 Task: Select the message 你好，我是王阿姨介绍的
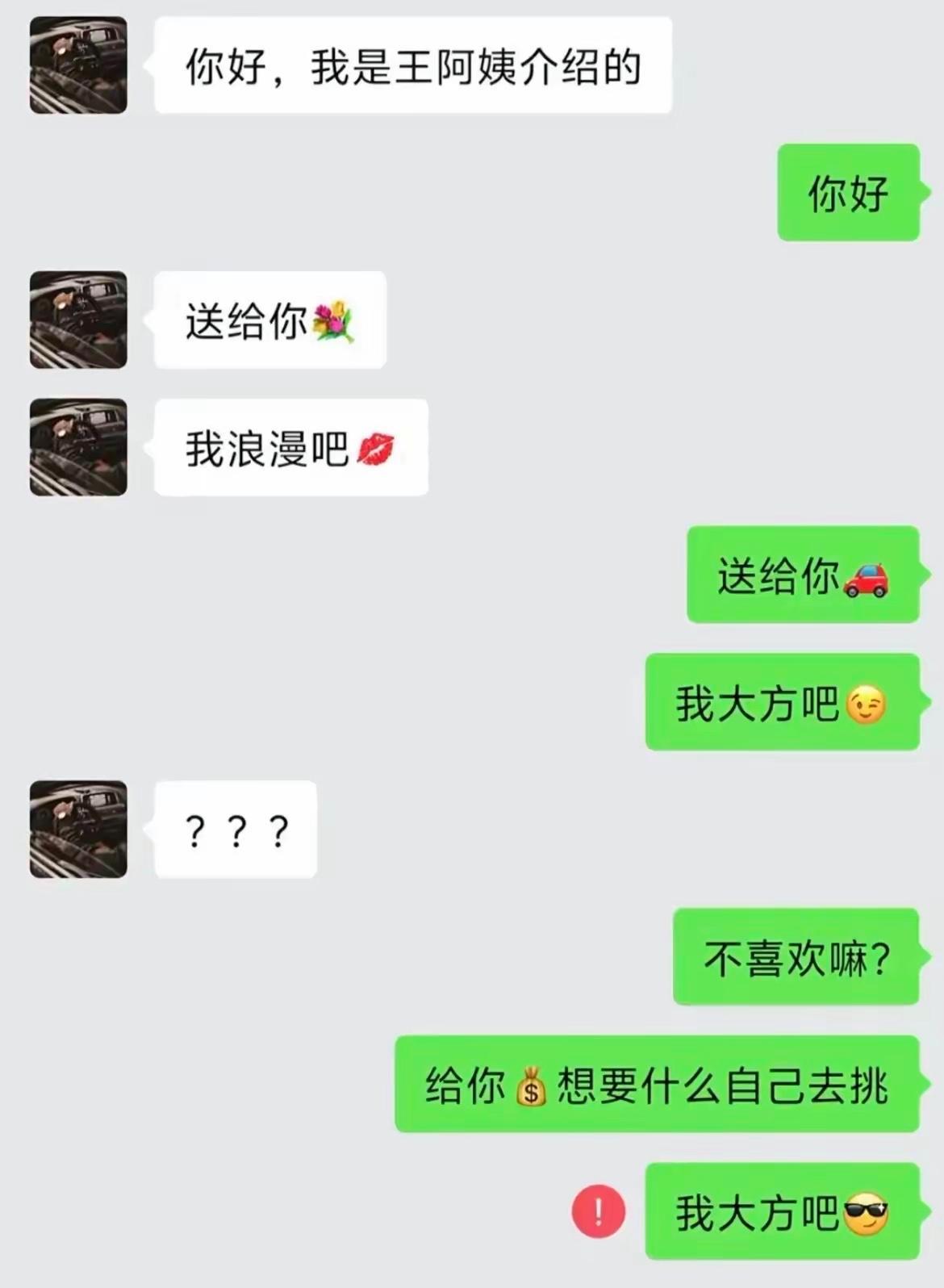[x=411, y=66]
